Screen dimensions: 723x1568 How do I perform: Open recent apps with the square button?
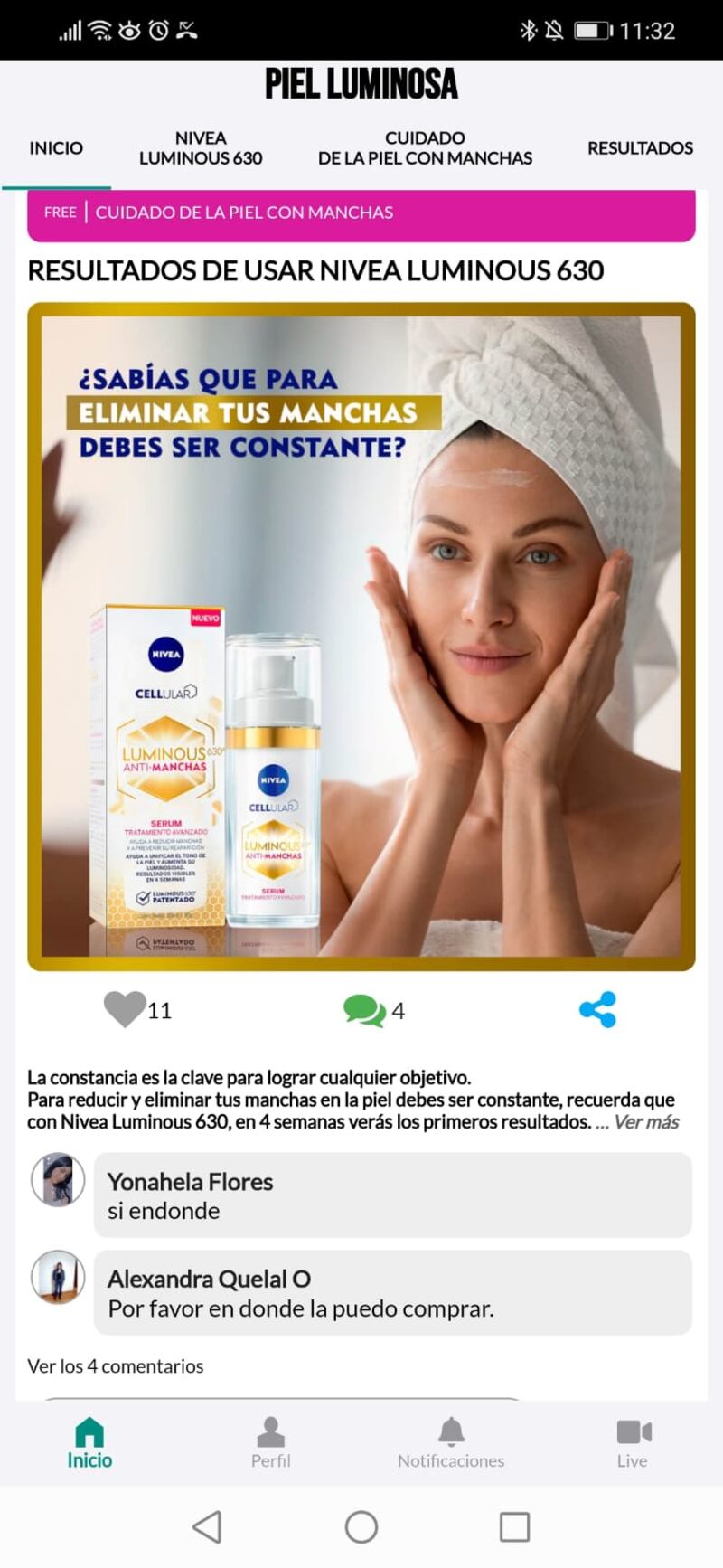click(514, 1527)
